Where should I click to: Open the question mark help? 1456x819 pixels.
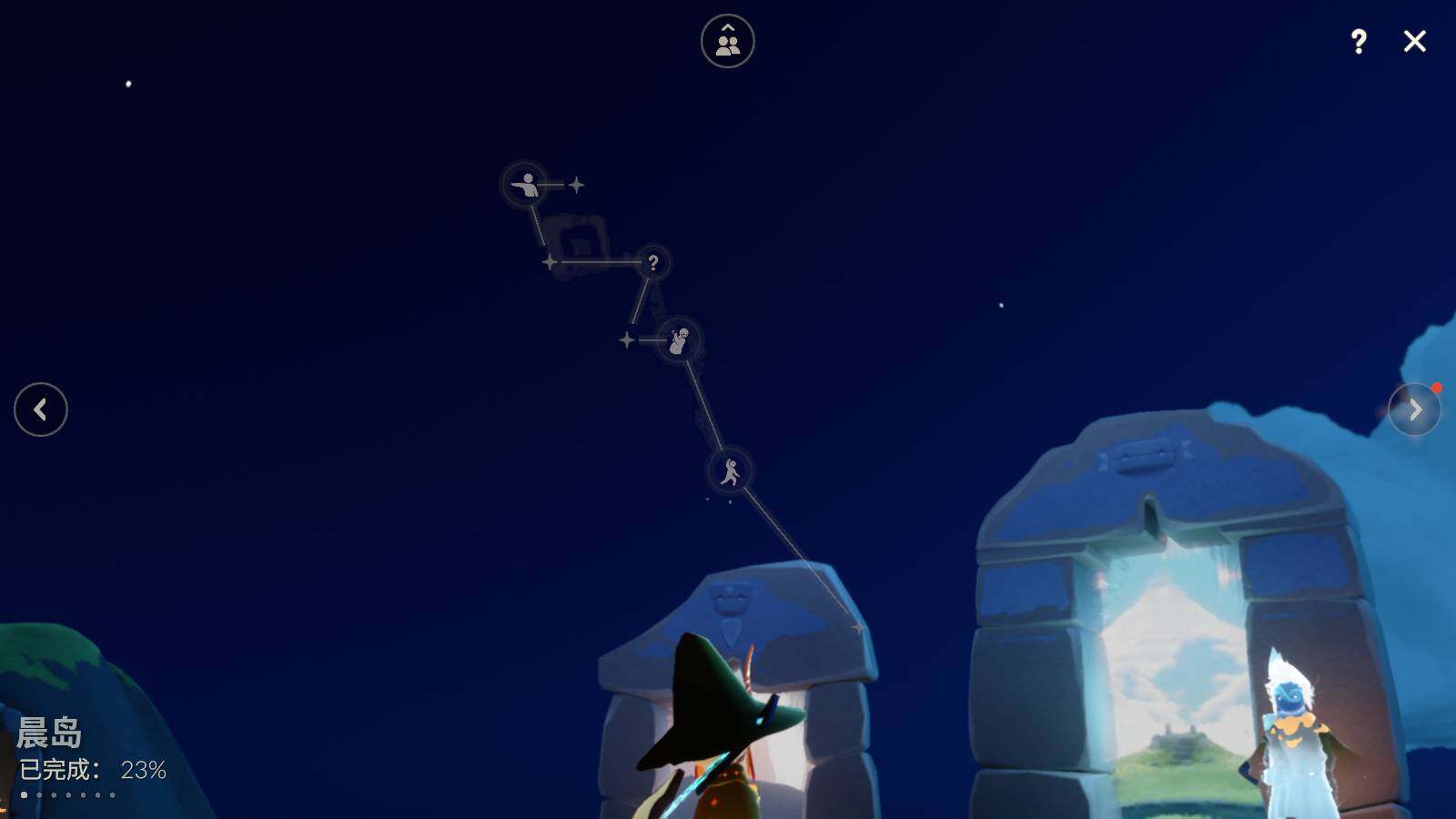point(1358,41)
